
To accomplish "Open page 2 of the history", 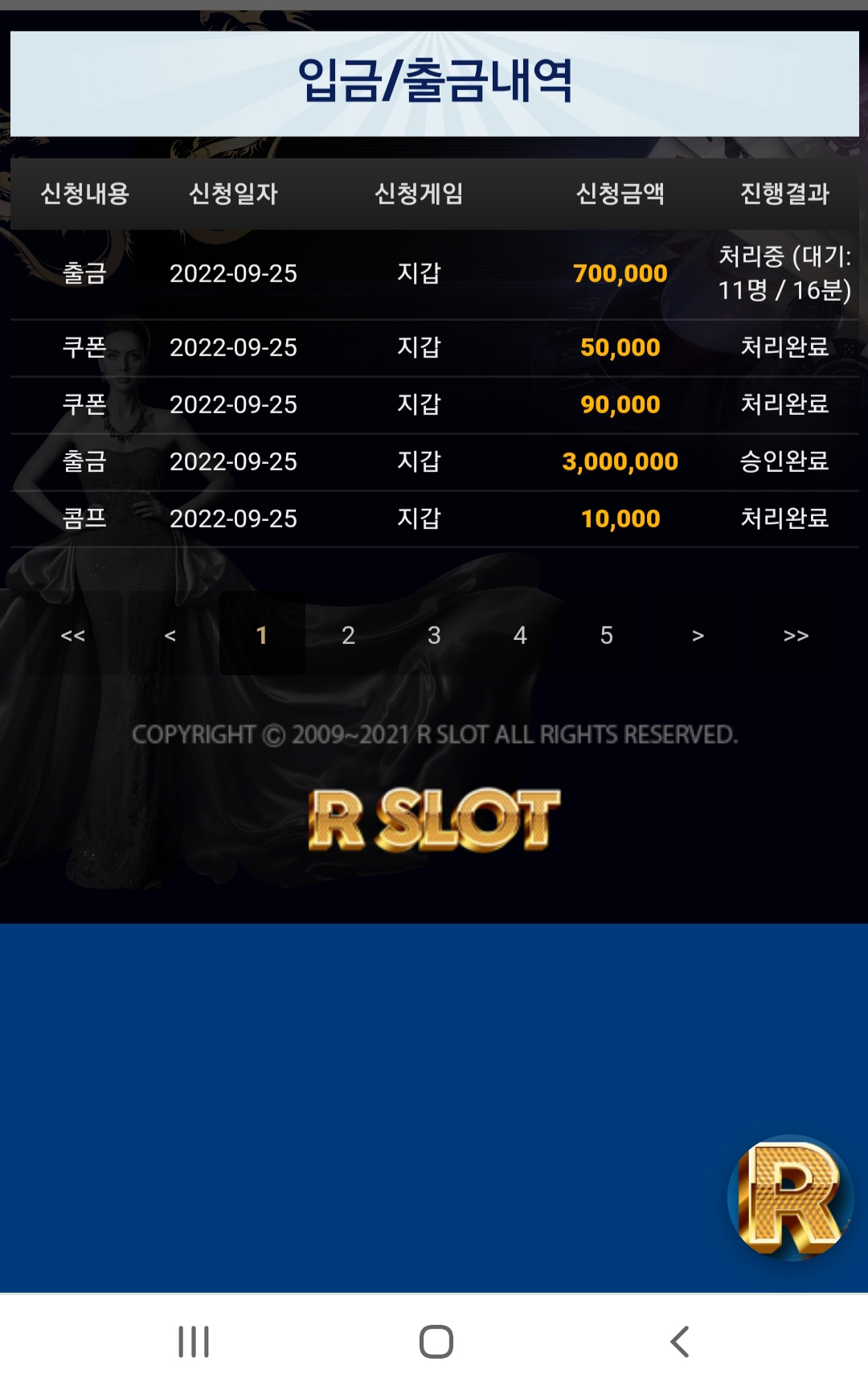I will [348, 635].
